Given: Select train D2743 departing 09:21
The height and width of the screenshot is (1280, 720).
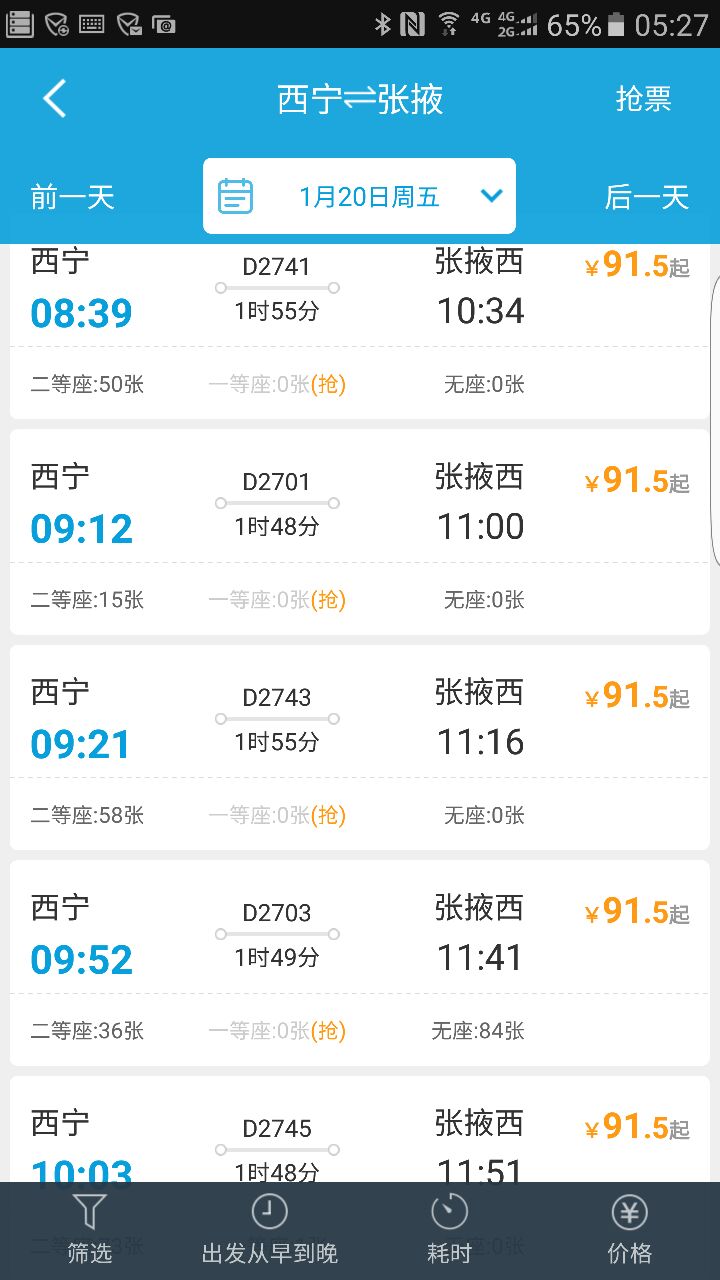Looking at the screenshot, I should click(x=360, y=747).
